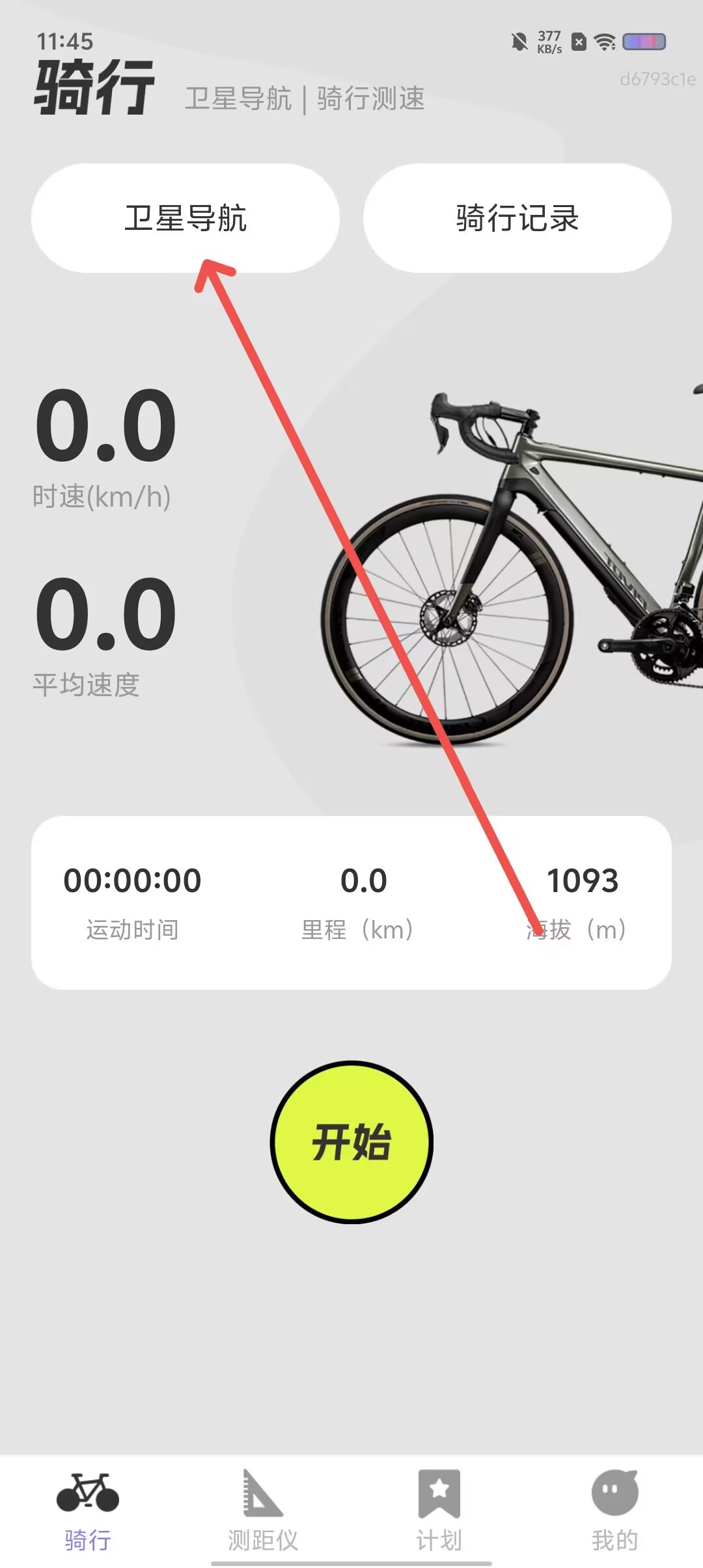The width and height of the screenshot is (703, 1568).
Task: Switch to the 测距仪 tab
Action: pos(263,1511)
